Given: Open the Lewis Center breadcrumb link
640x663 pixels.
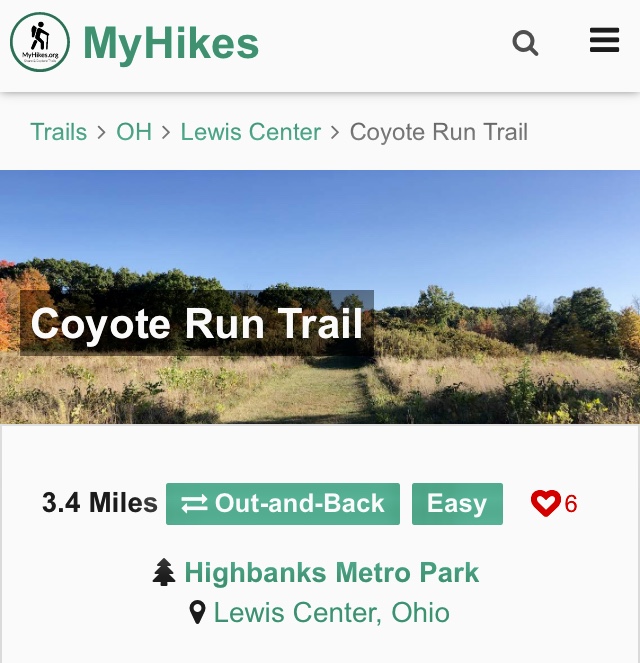Looking at the screenshot, I should click(x=251, y=132).
